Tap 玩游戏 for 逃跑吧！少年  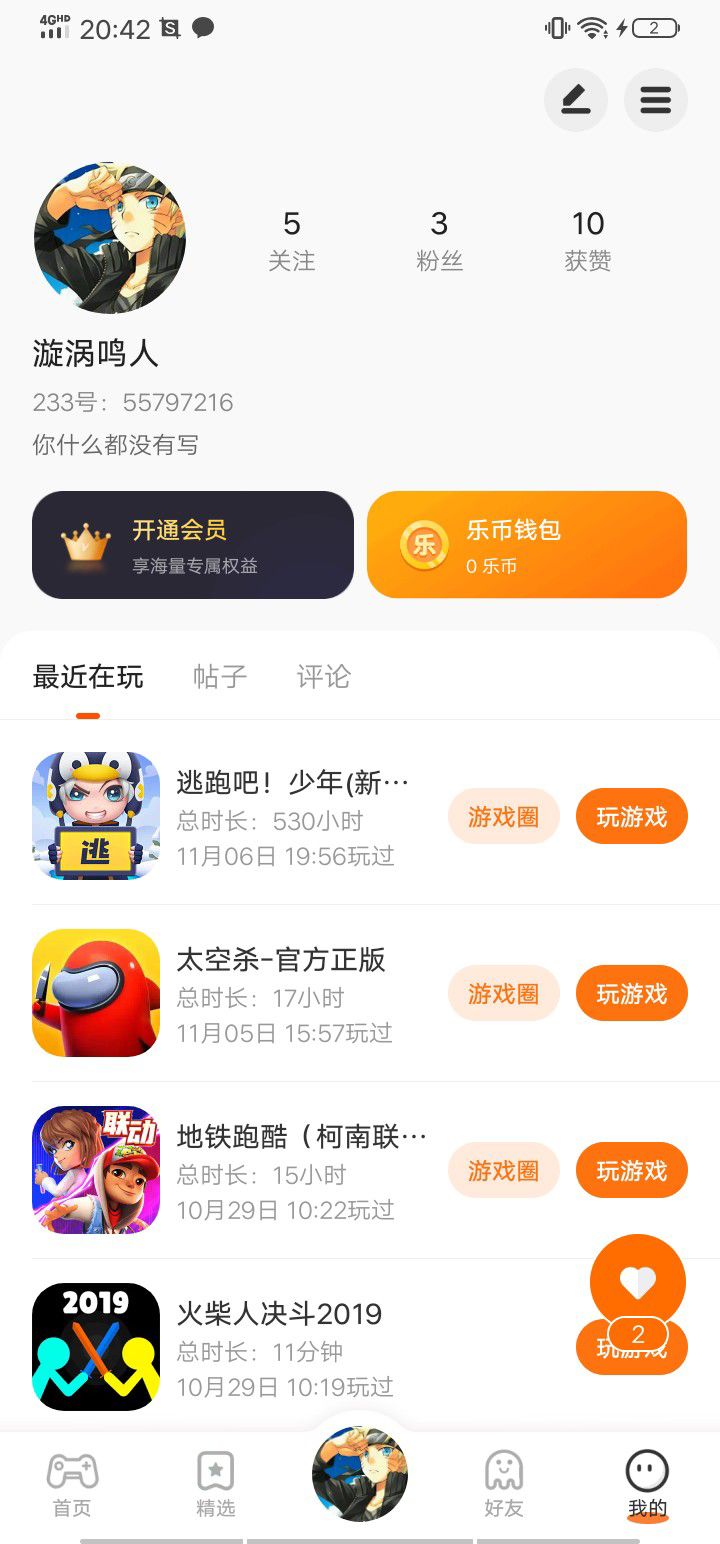(x=631, y=817)
